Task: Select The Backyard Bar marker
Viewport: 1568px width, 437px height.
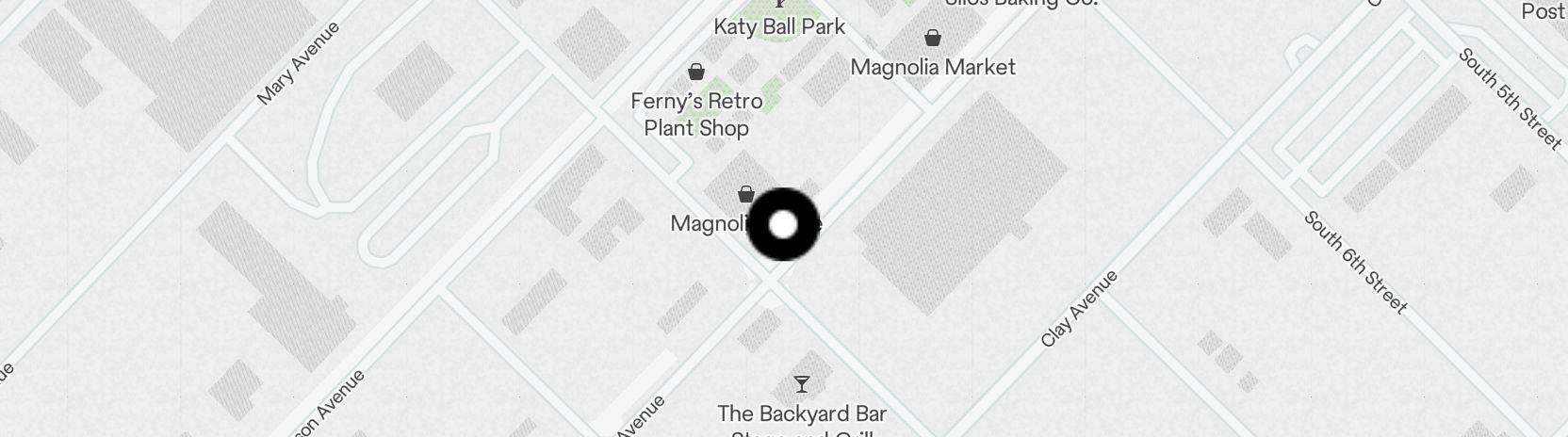Action: coord(801,383)
